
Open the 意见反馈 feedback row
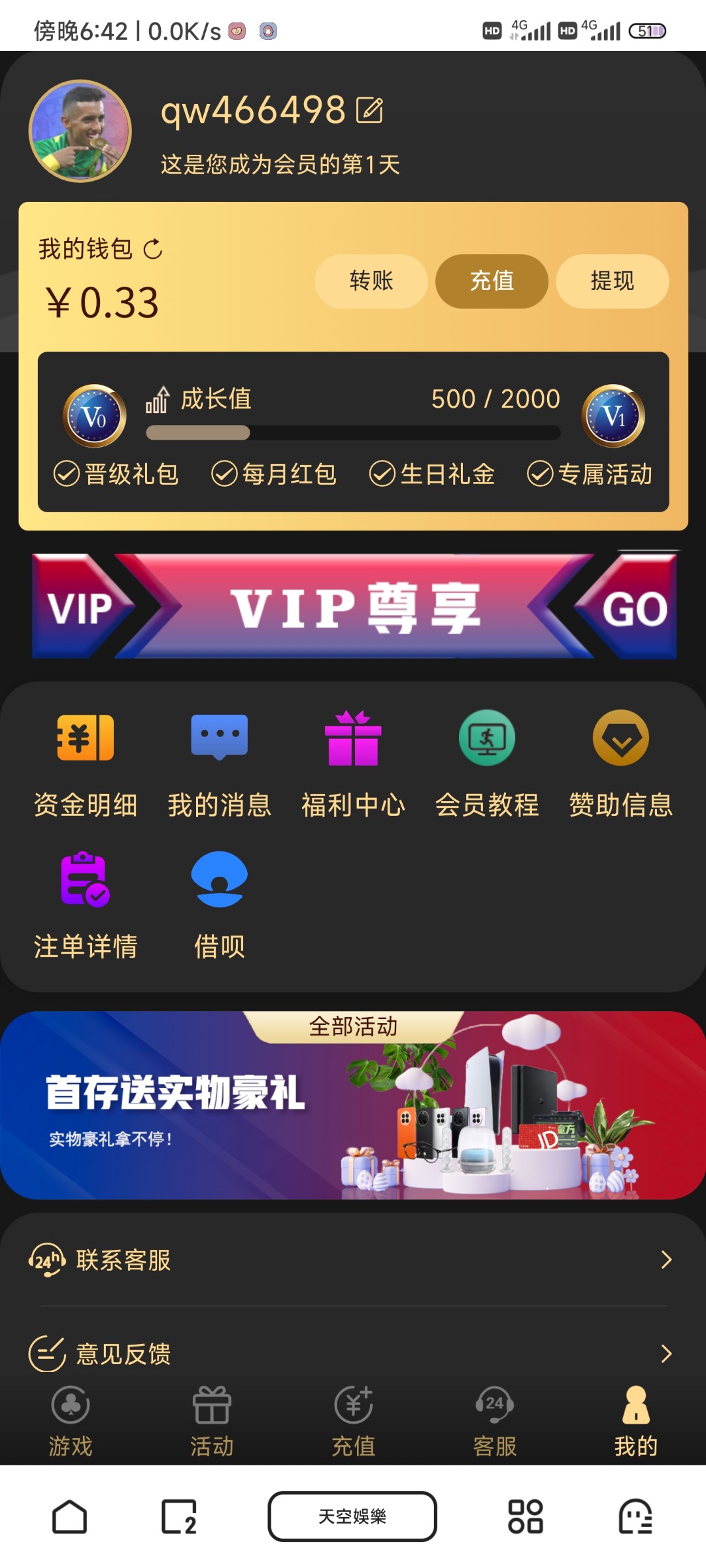point(353,1354)
